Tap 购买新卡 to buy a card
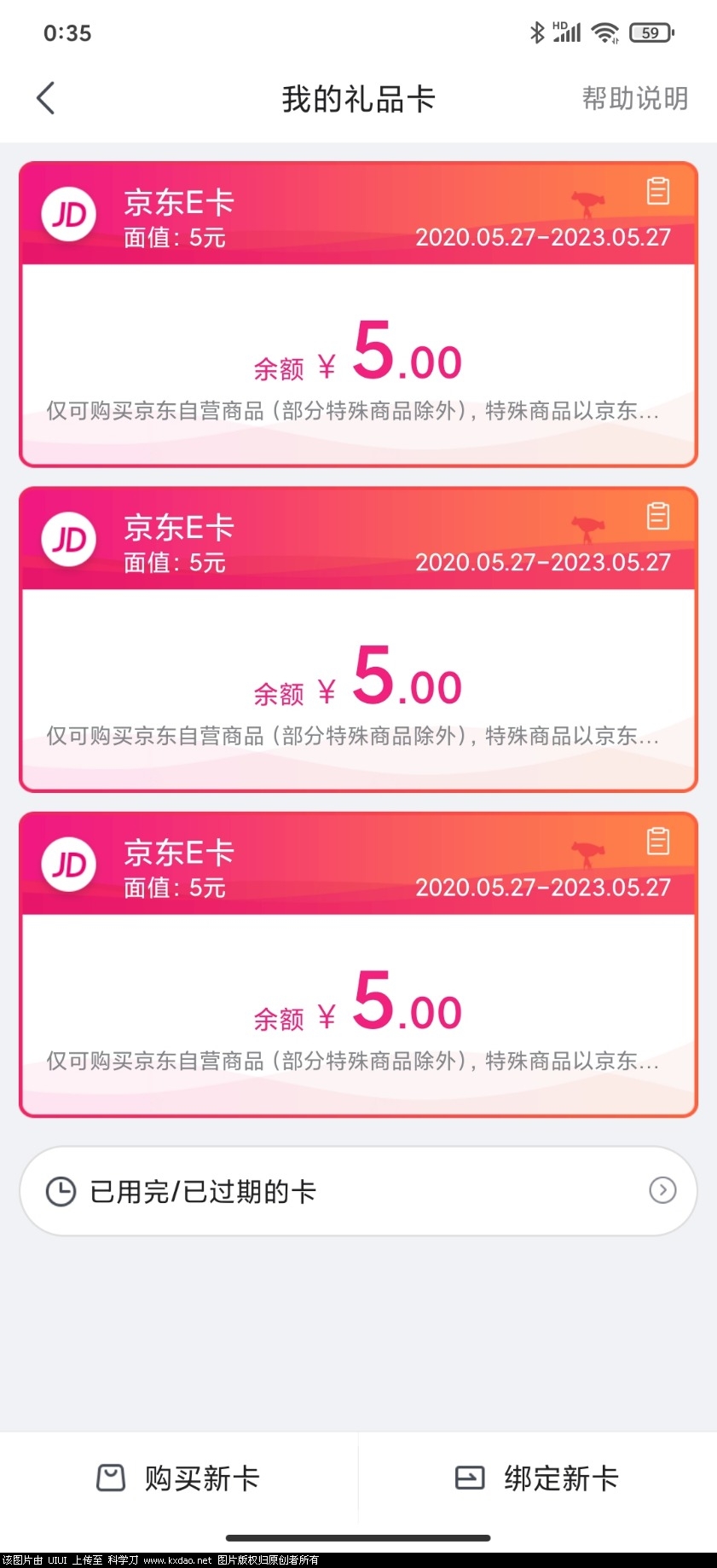The width and height of the screenshot is (717, 1568). [x=179, y=1478]
